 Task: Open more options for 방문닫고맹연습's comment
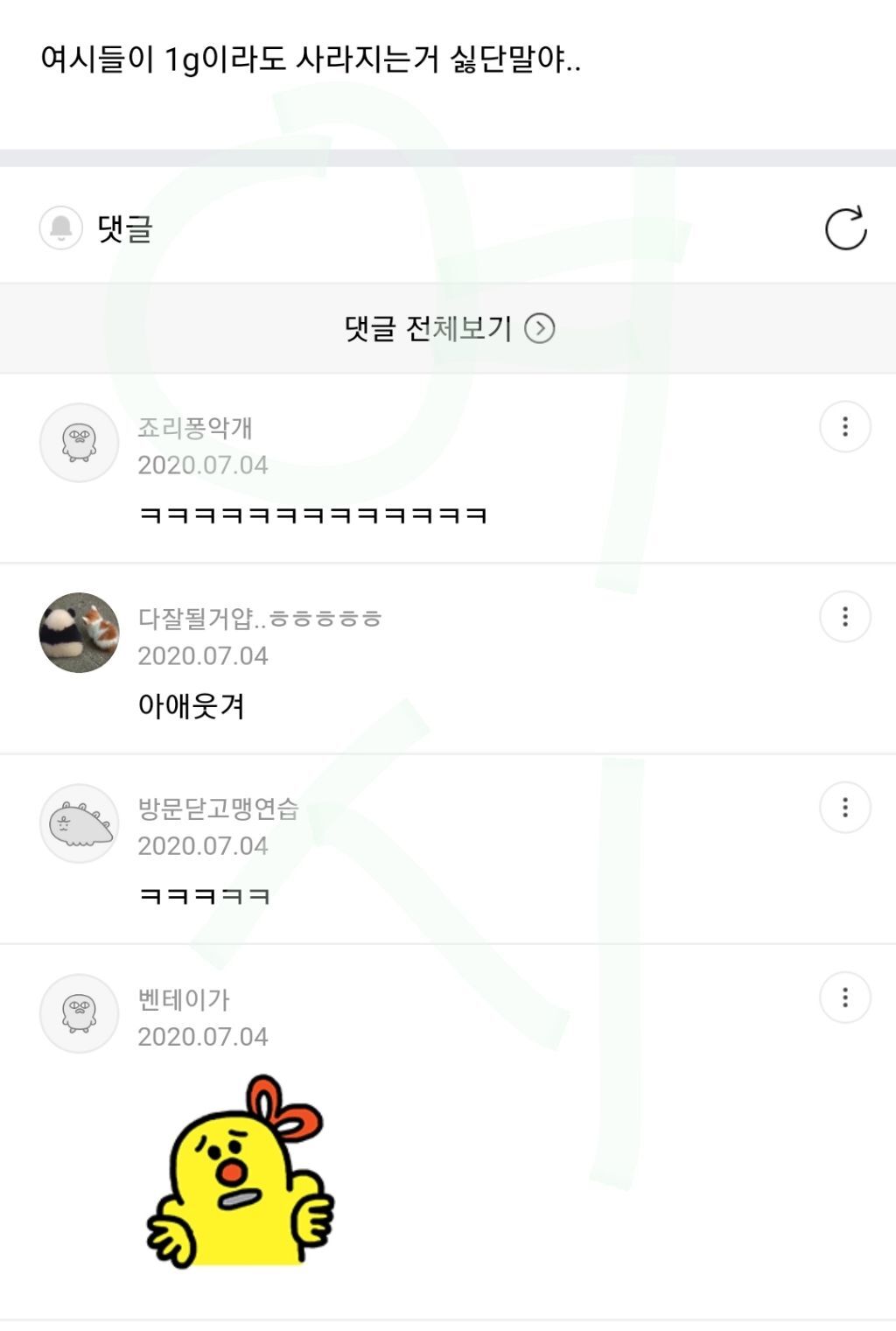[x=844, y=807]
